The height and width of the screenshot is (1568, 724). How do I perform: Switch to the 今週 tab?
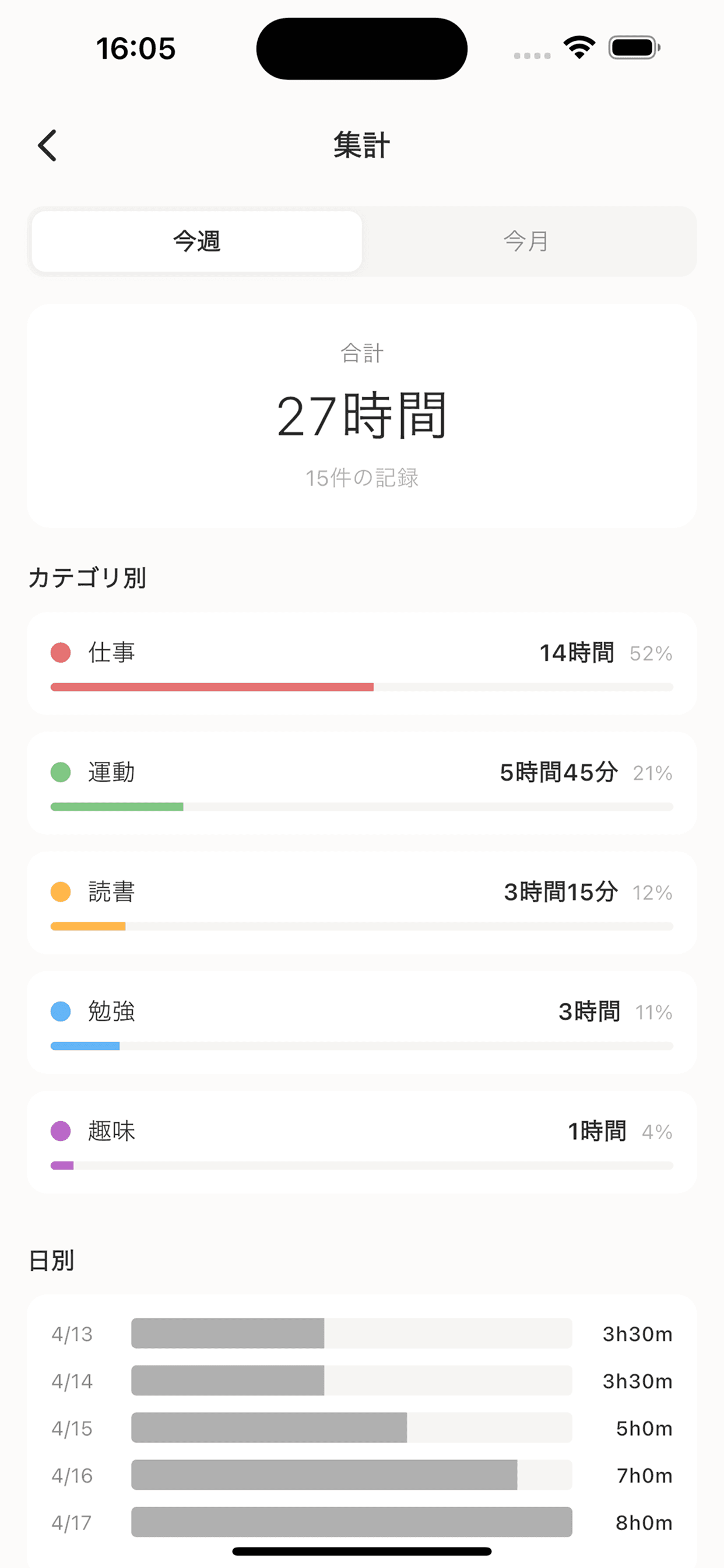pyautogui.click(x=196, y=242)
